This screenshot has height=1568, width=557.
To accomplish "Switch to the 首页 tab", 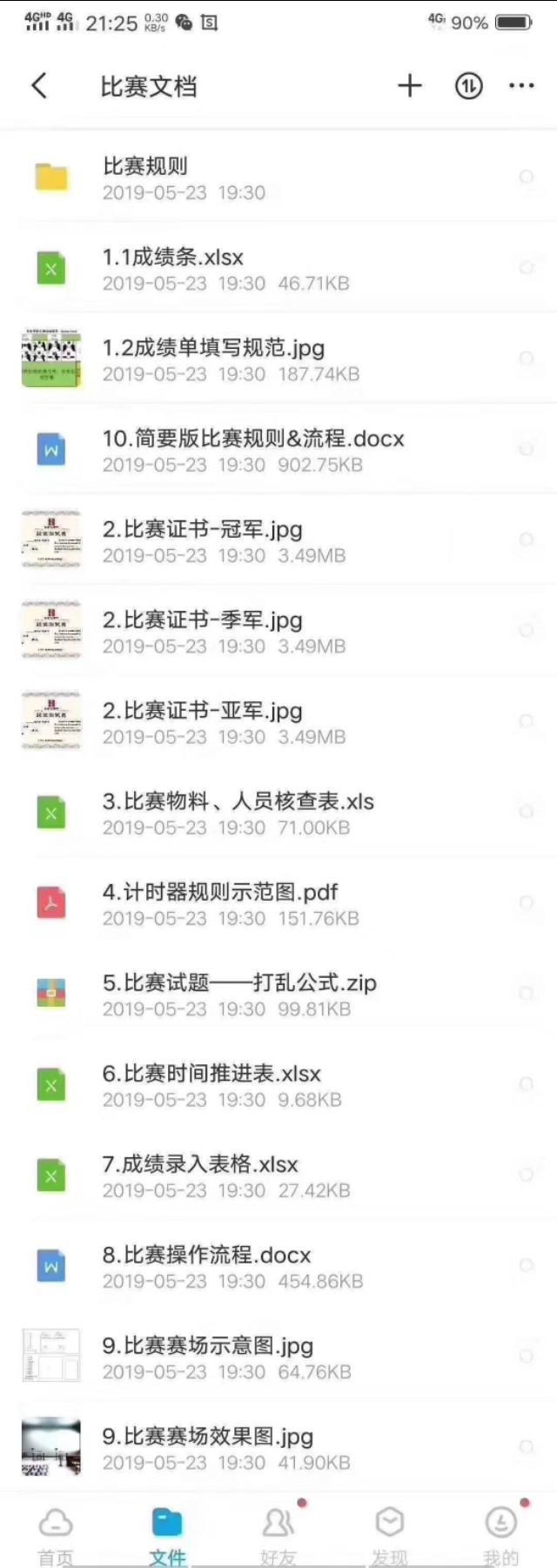I will point(57,1535).
